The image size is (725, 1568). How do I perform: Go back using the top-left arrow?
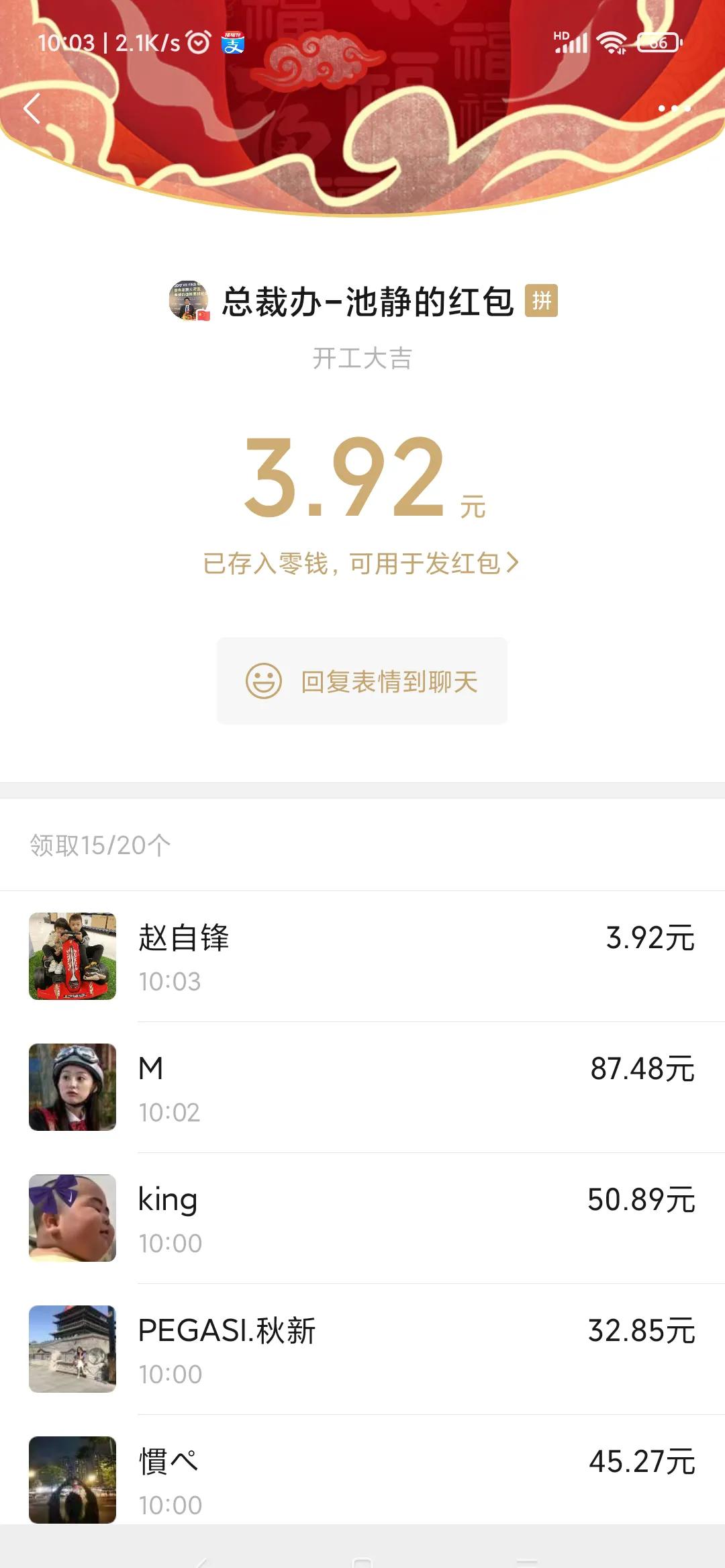tap(32, 109)
